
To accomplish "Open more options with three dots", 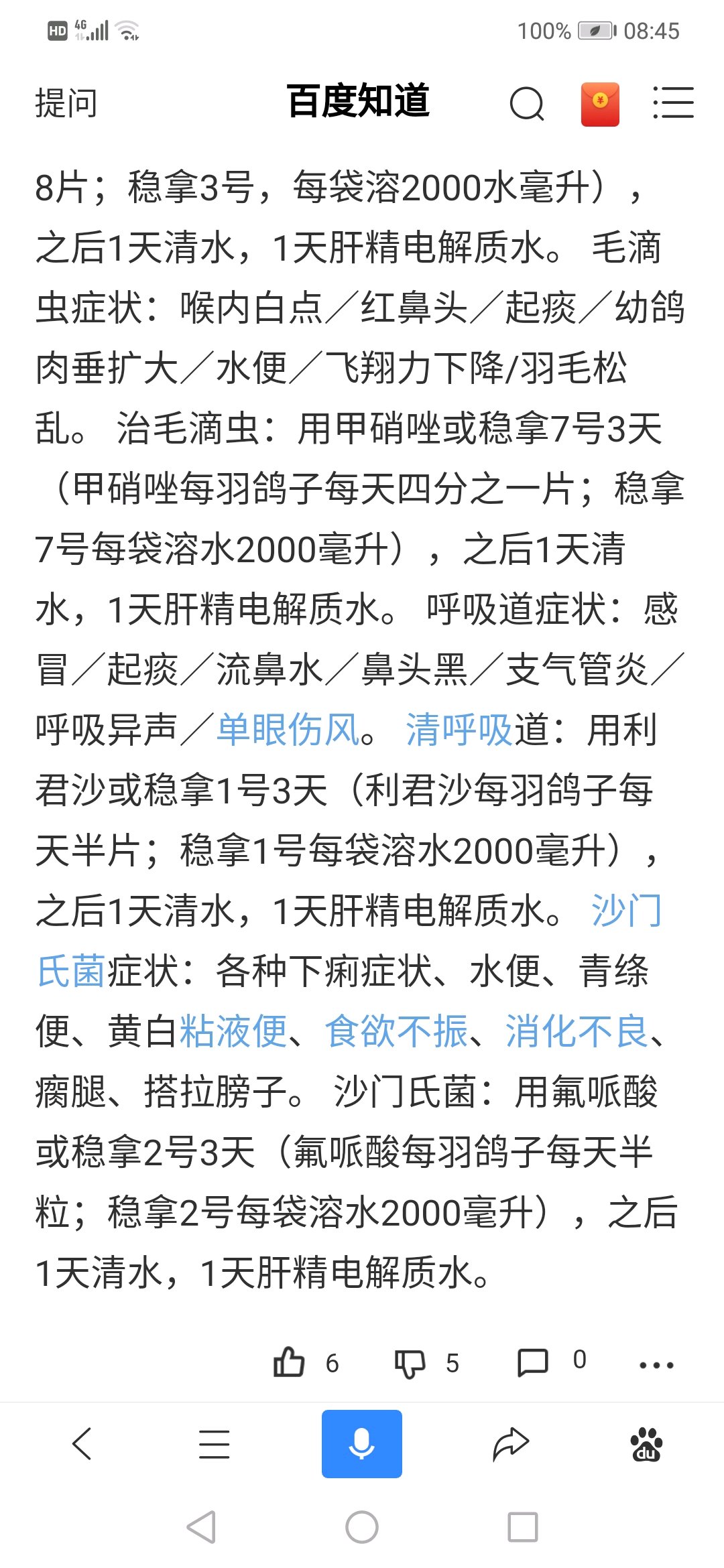I will click(656, 1365).
